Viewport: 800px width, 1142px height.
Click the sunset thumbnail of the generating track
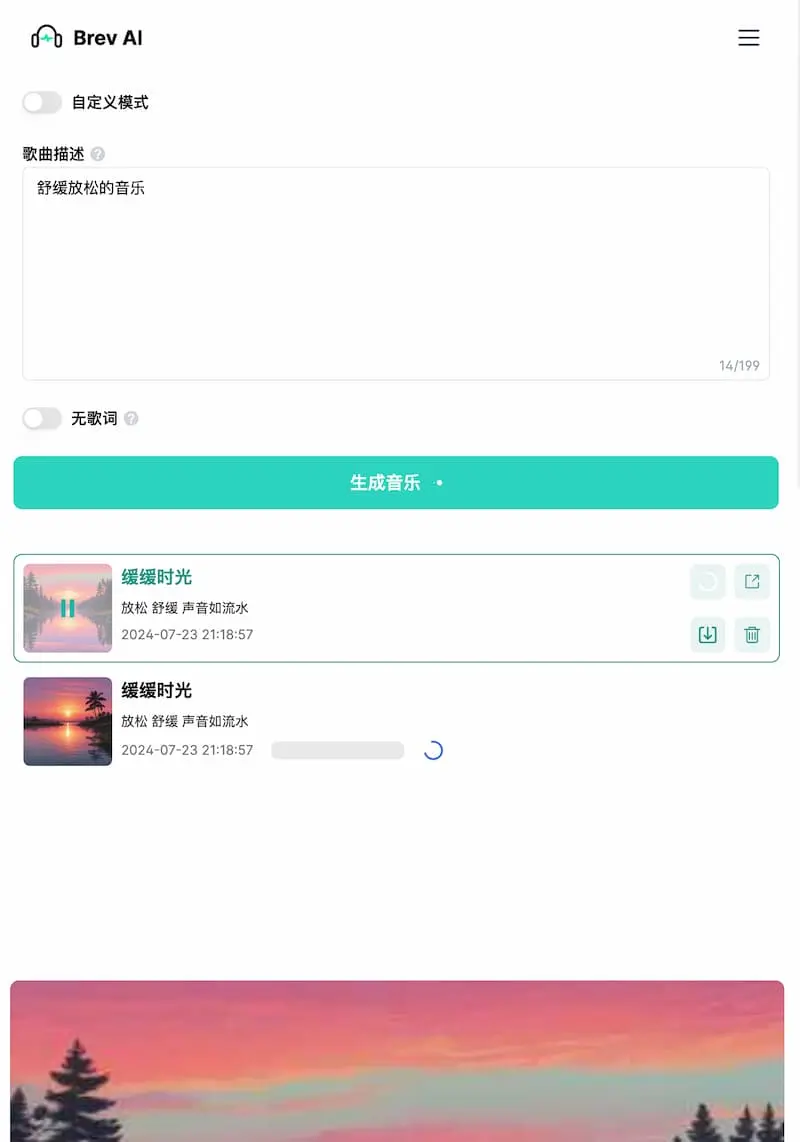click(67, 721)
